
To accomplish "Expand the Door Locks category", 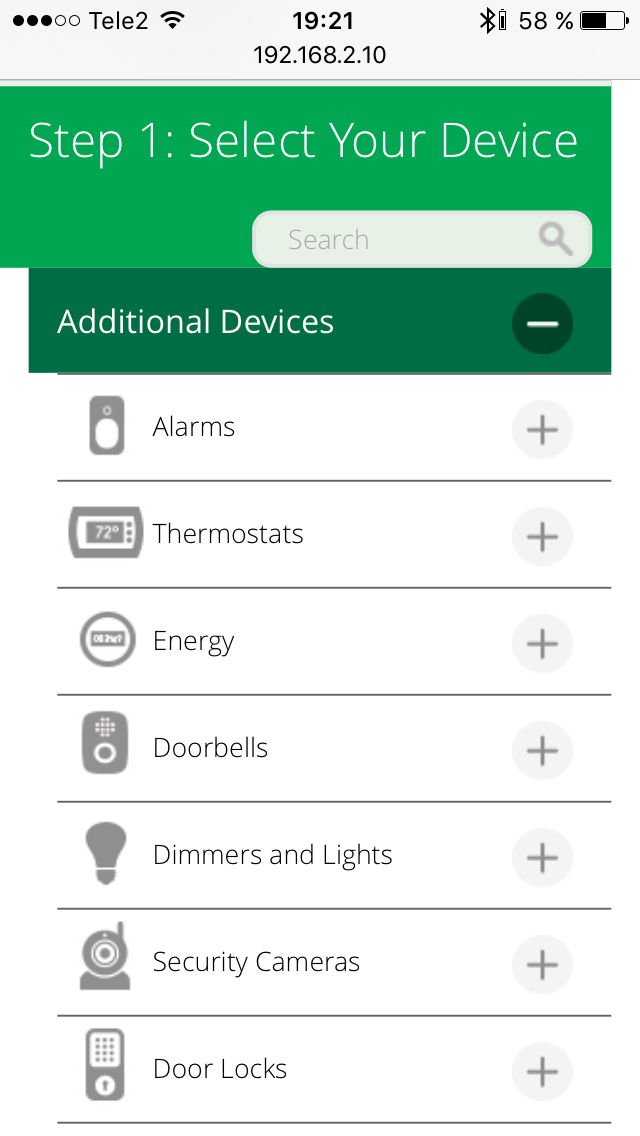I will coord(542,1072).
